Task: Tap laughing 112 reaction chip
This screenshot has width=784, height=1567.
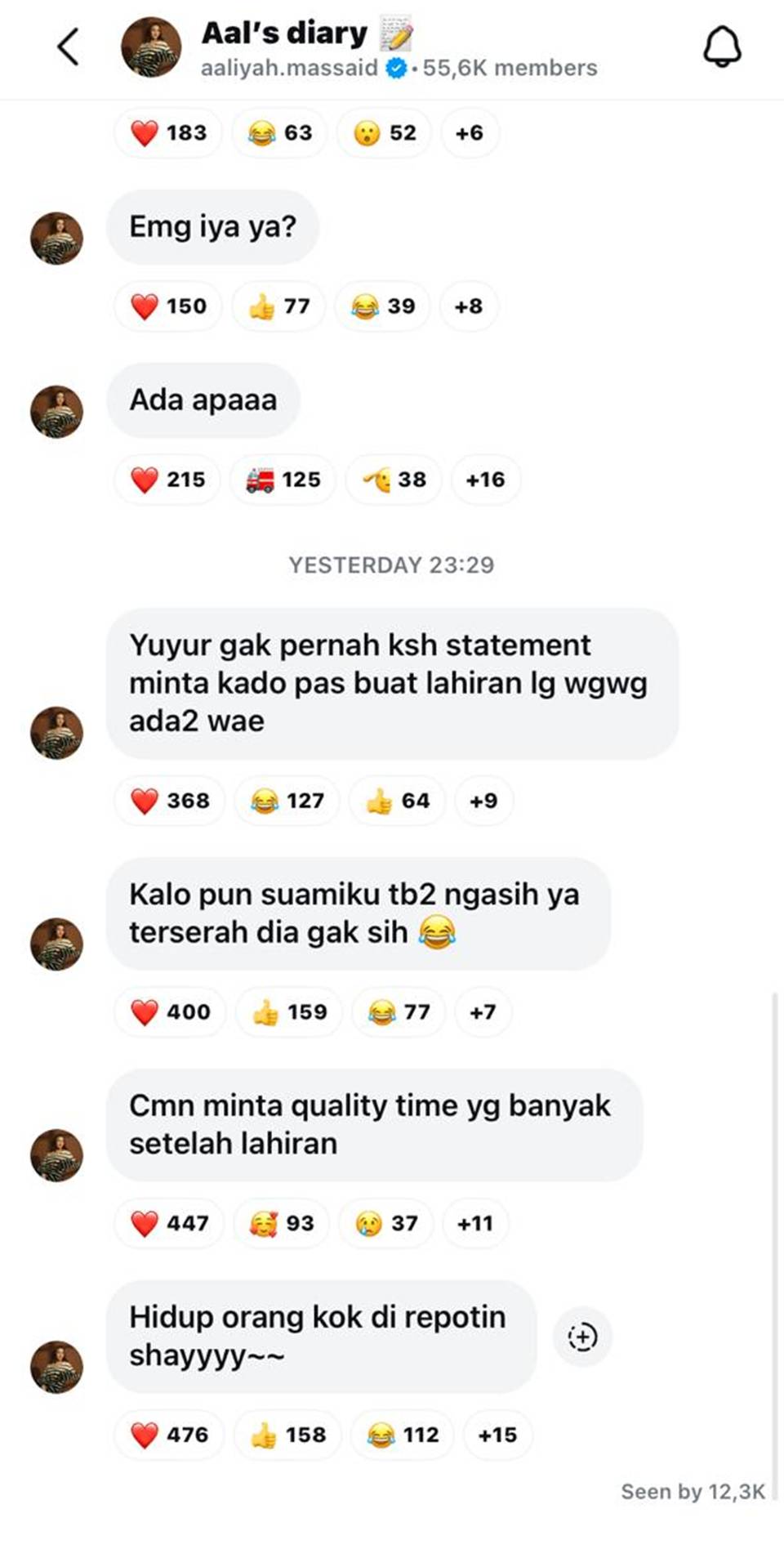Action: pyautogui.click(x=403, y=1435)
